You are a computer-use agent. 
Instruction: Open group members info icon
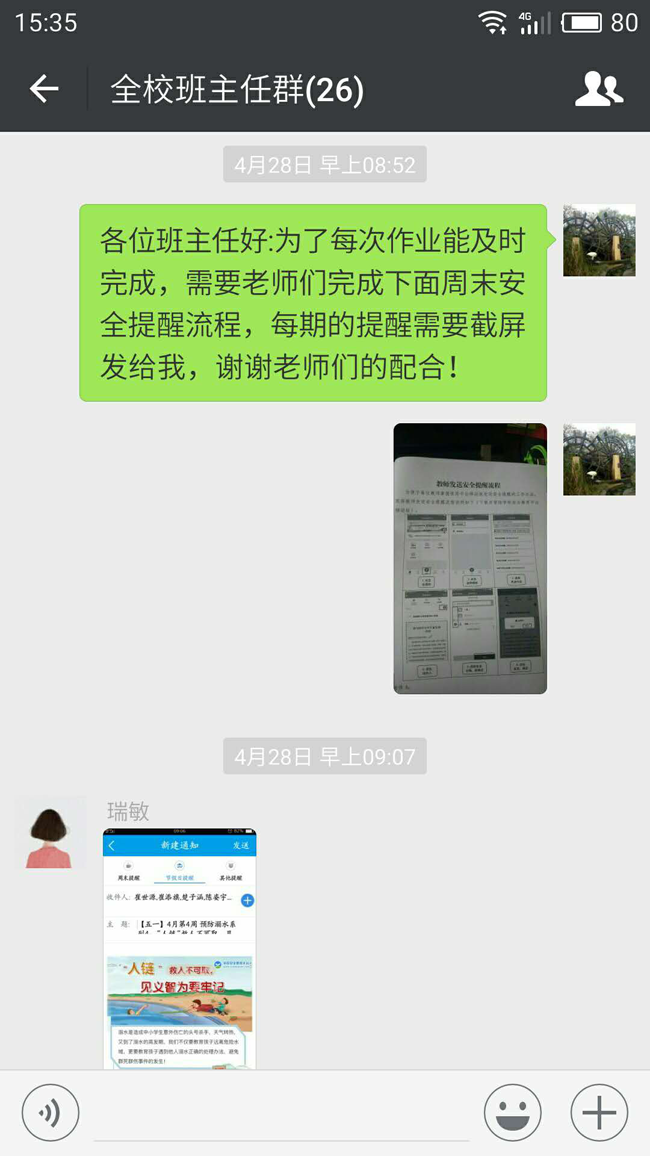599,90
